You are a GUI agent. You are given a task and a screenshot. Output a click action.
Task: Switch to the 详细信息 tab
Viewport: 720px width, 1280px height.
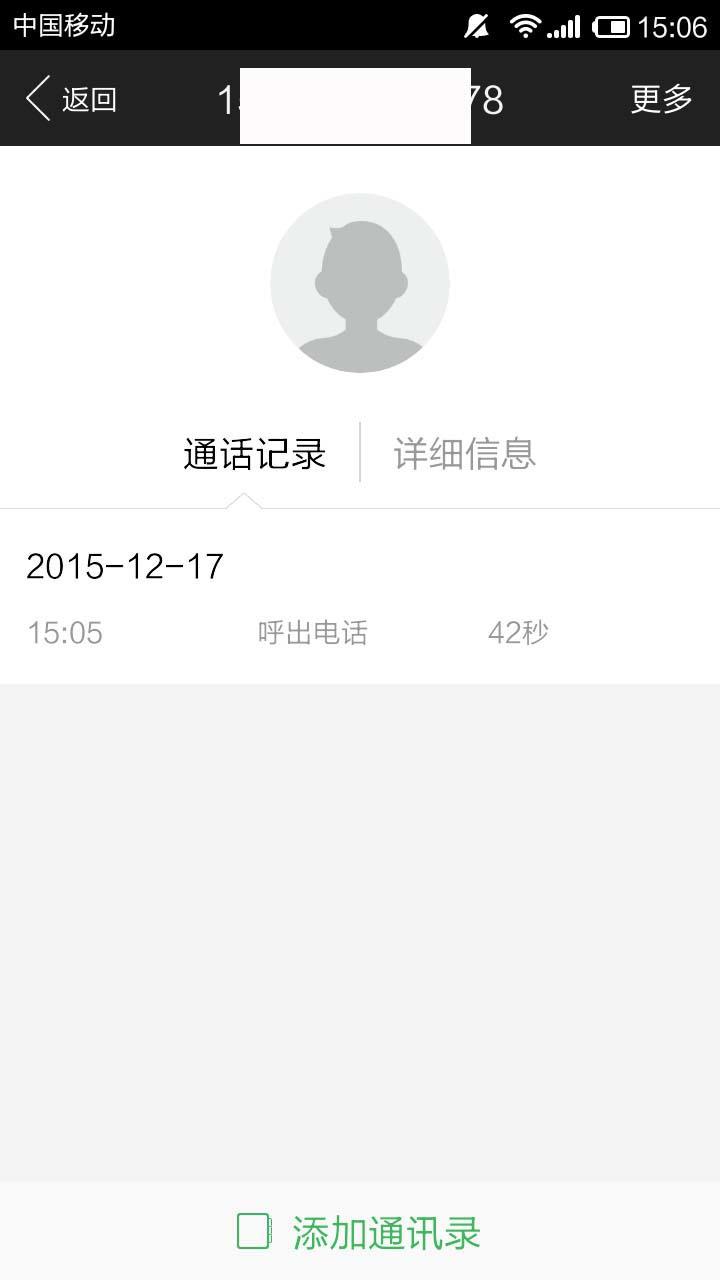click(x=465, y=453)
